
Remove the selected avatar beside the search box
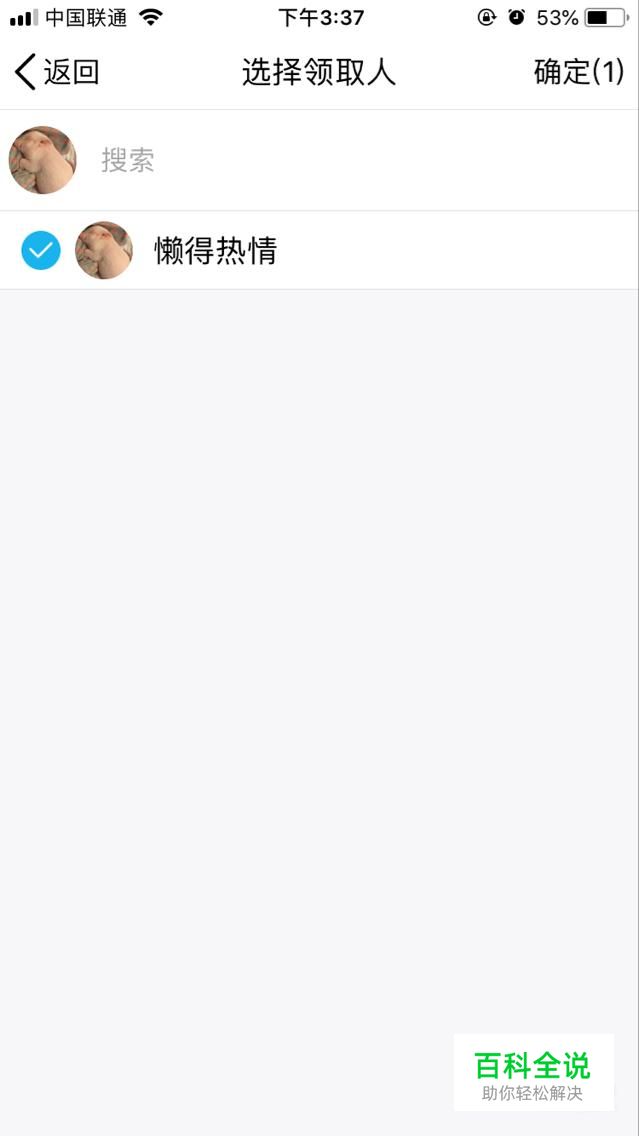pos(43,160)
